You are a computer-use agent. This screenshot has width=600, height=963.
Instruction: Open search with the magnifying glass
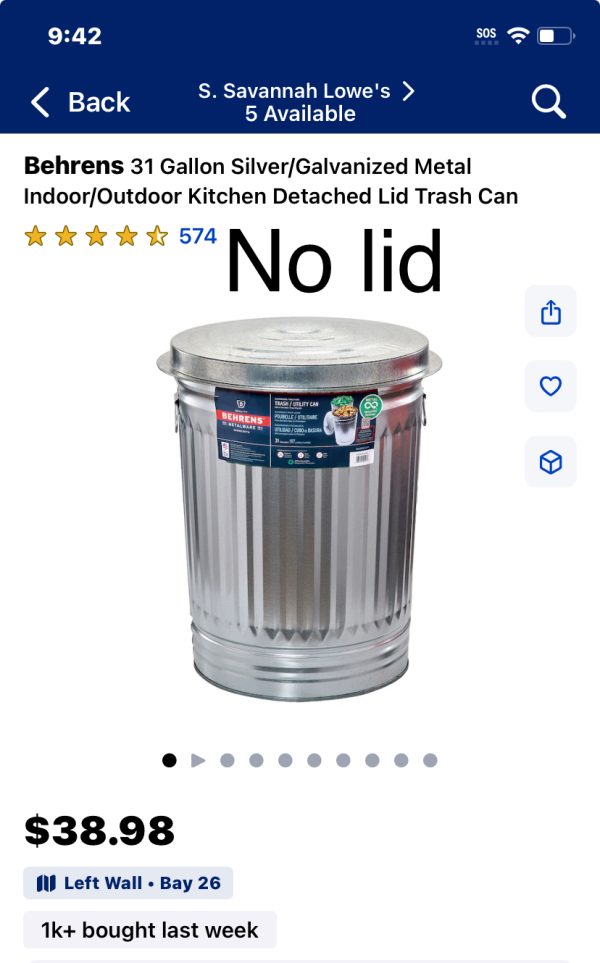coord(548,101)
